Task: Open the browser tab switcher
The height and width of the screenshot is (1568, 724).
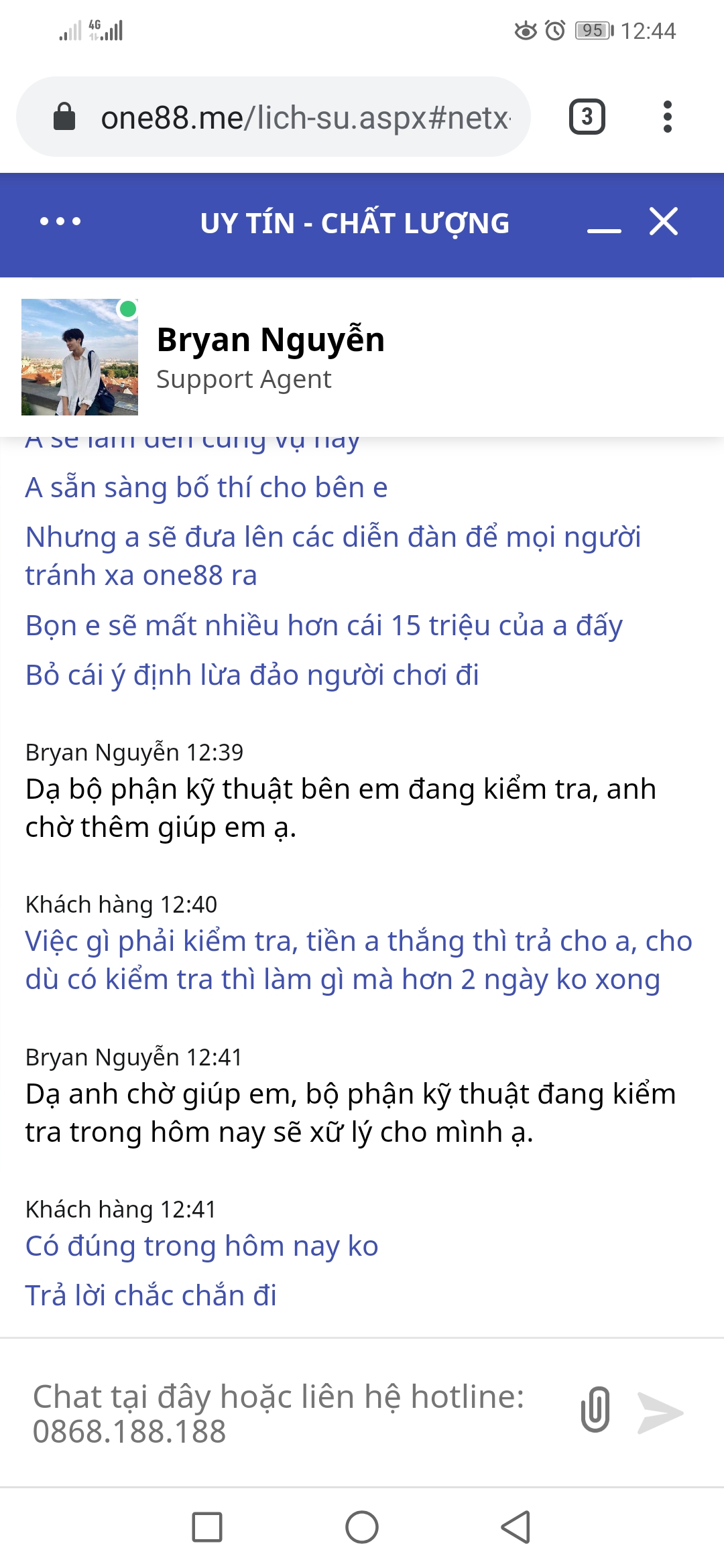Action: (x=587, y=117)
